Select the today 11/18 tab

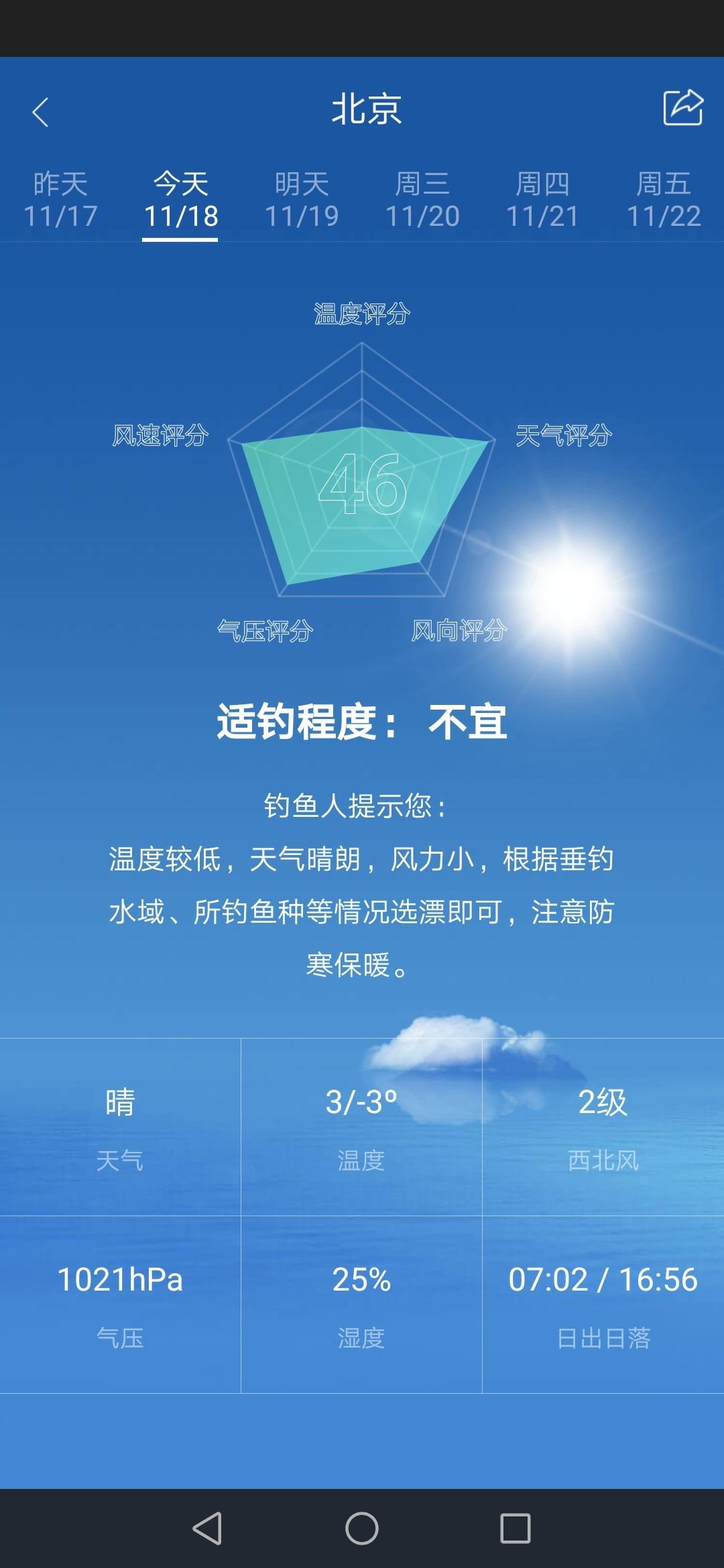[x=181, y=200]
